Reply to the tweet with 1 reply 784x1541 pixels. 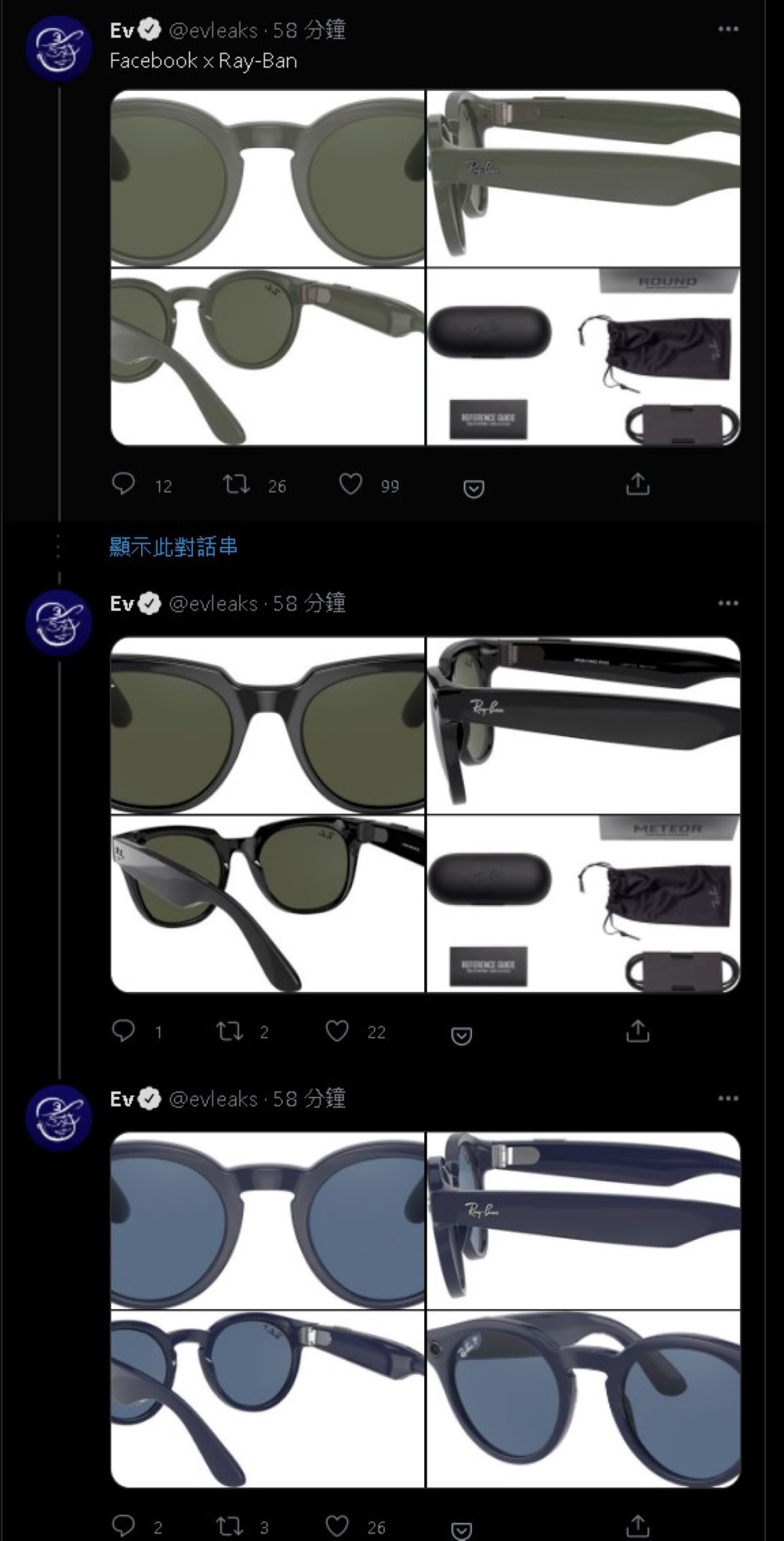124,1030
